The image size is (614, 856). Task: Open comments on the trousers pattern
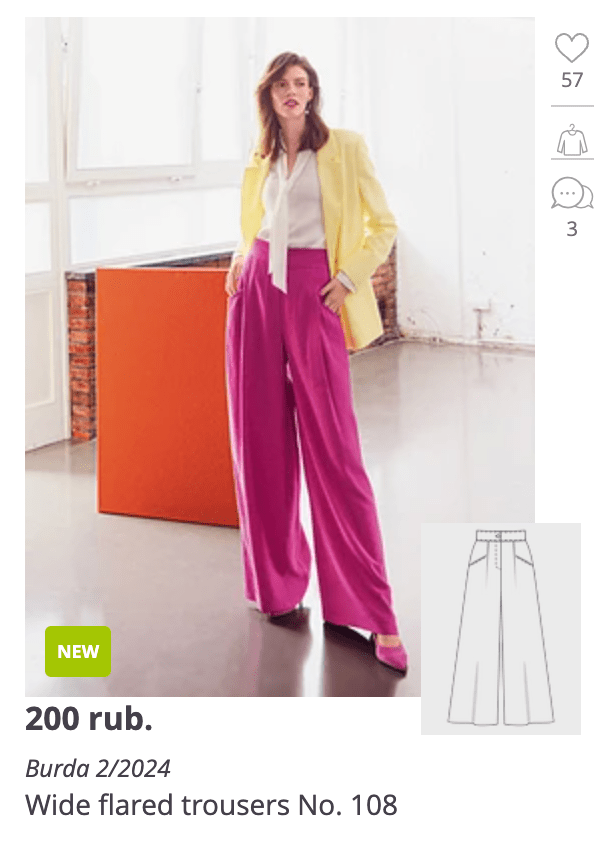coord(572,193)
